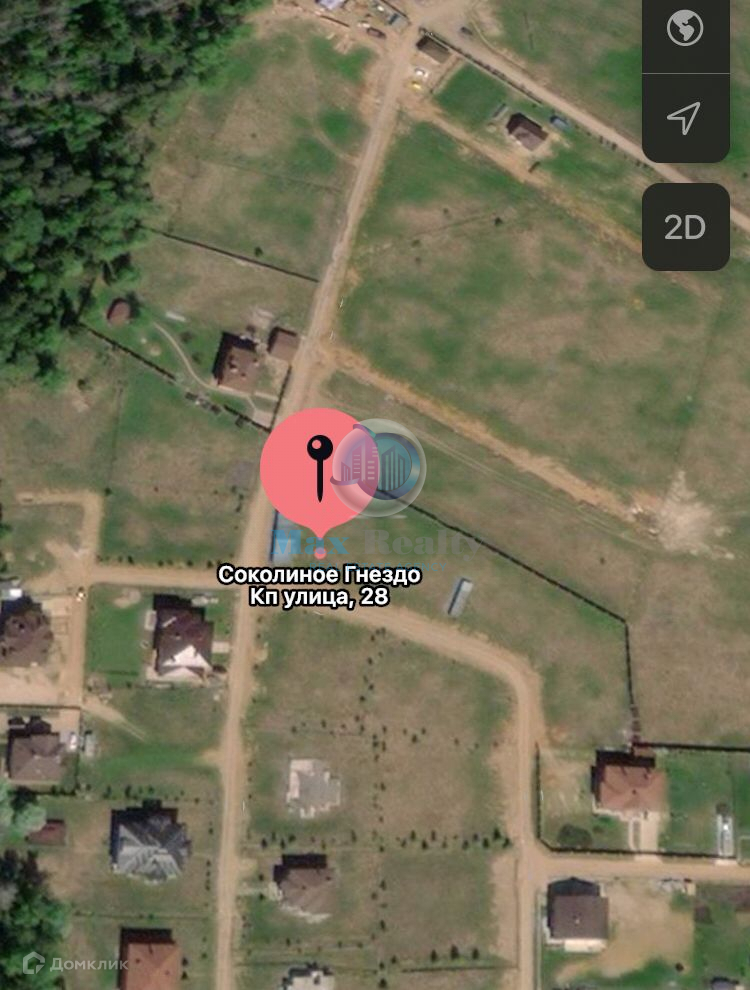
Task: Select the Соколиное Гнездо address pin
Action: [x=319, y=468]
